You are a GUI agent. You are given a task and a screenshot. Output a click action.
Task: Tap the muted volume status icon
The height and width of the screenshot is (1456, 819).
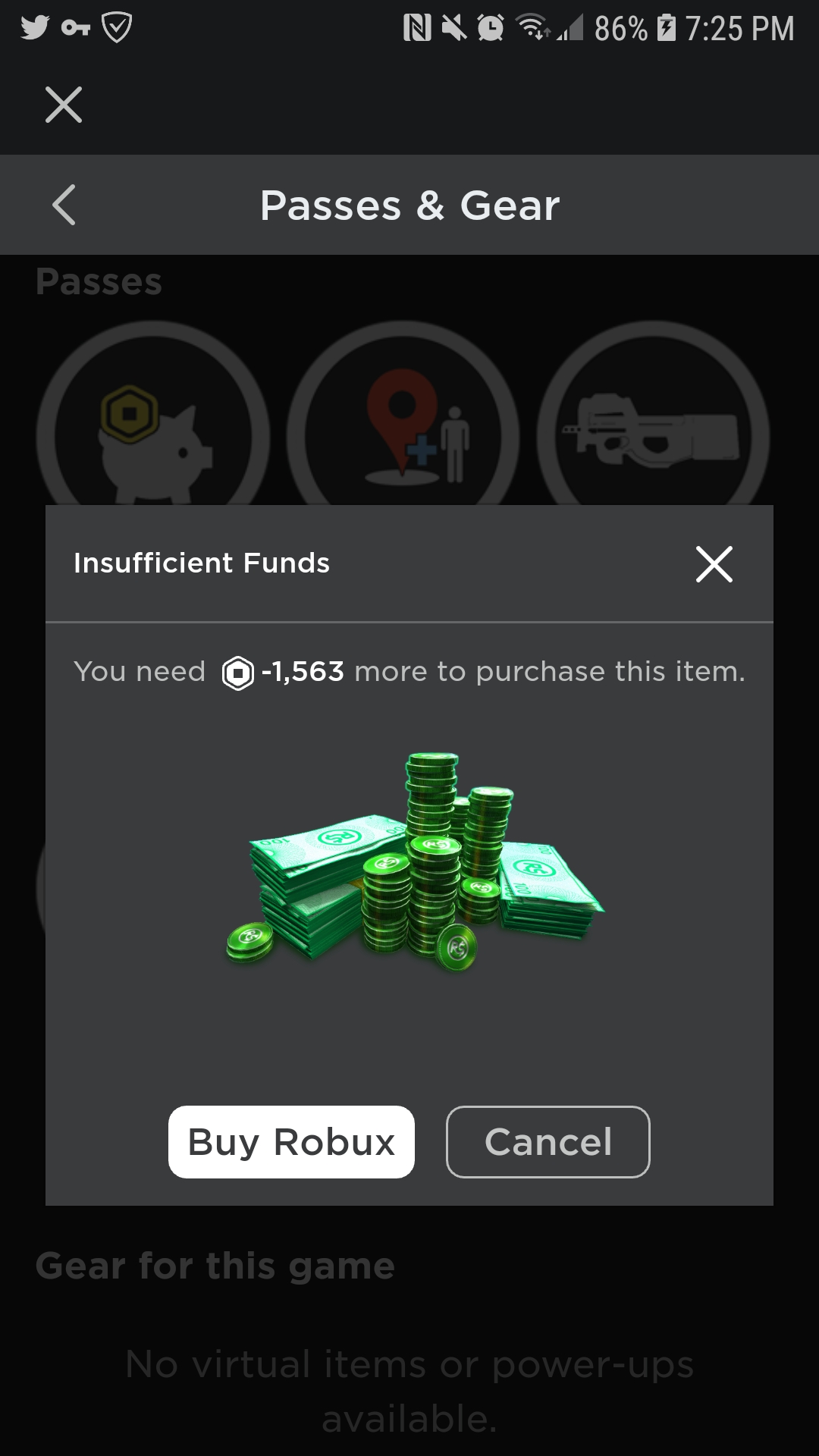pyautogui.click(x=456, y=29)
